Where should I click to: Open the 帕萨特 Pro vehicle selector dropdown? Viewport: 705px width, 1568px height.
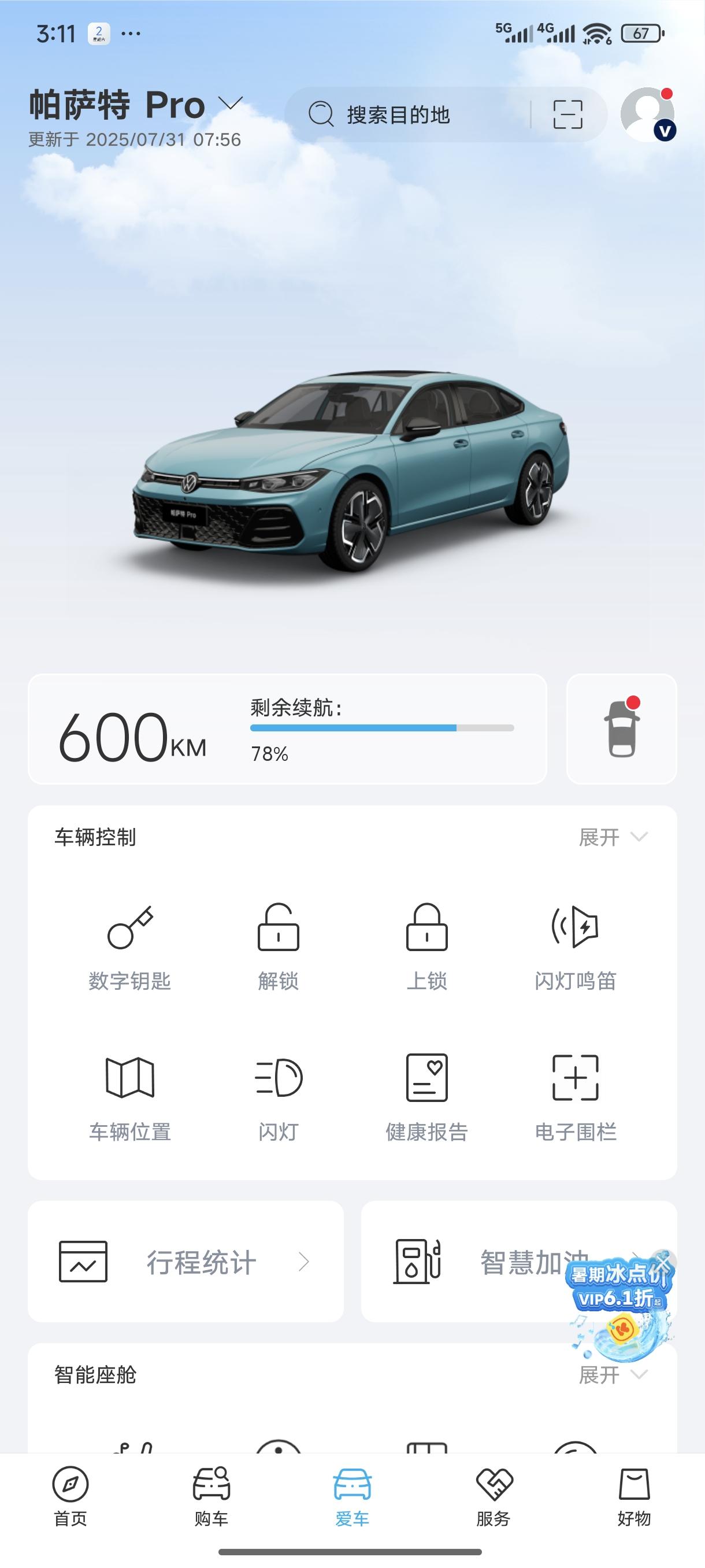(136, 105)
